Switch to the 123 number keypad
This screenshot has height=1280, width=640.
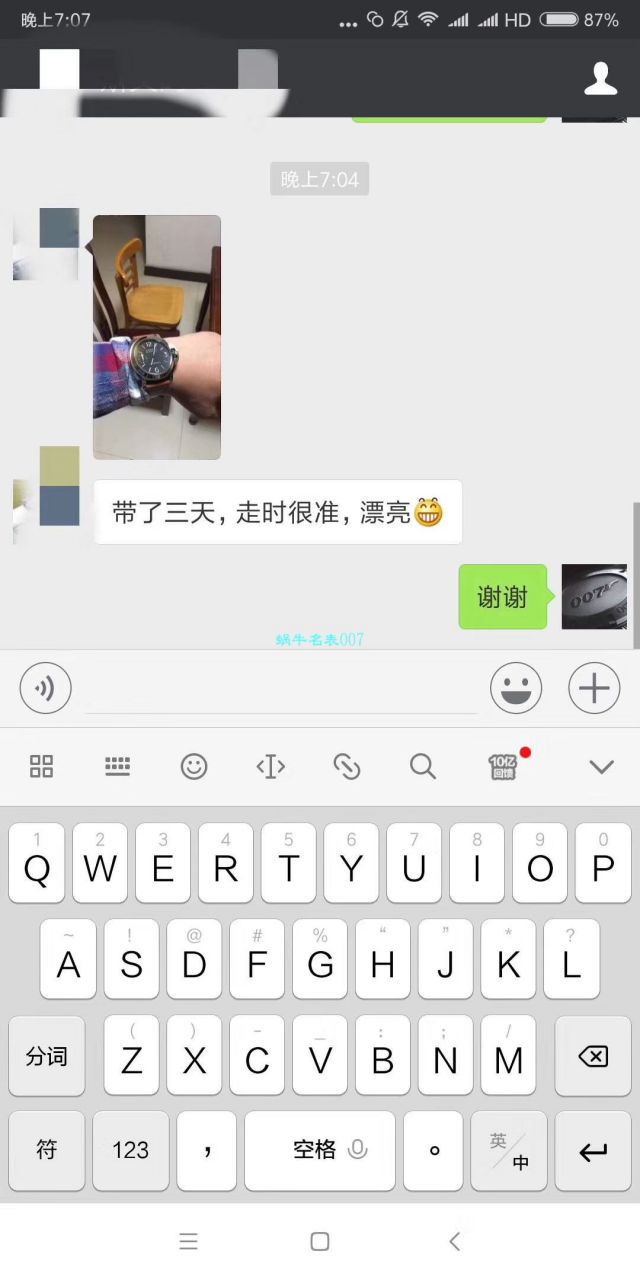pos(131,1150)
